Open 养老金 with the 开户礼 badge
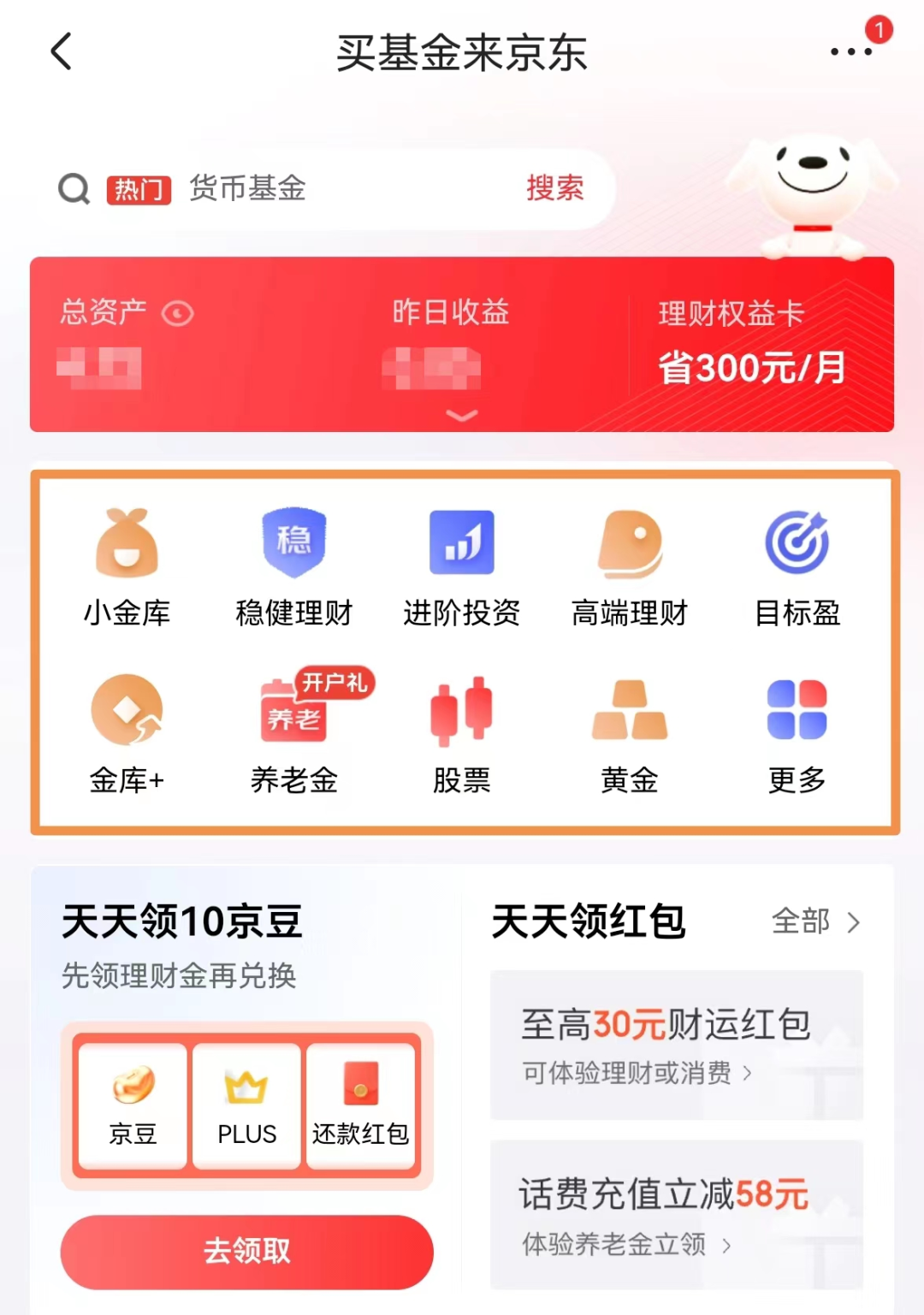 [294, 732]
